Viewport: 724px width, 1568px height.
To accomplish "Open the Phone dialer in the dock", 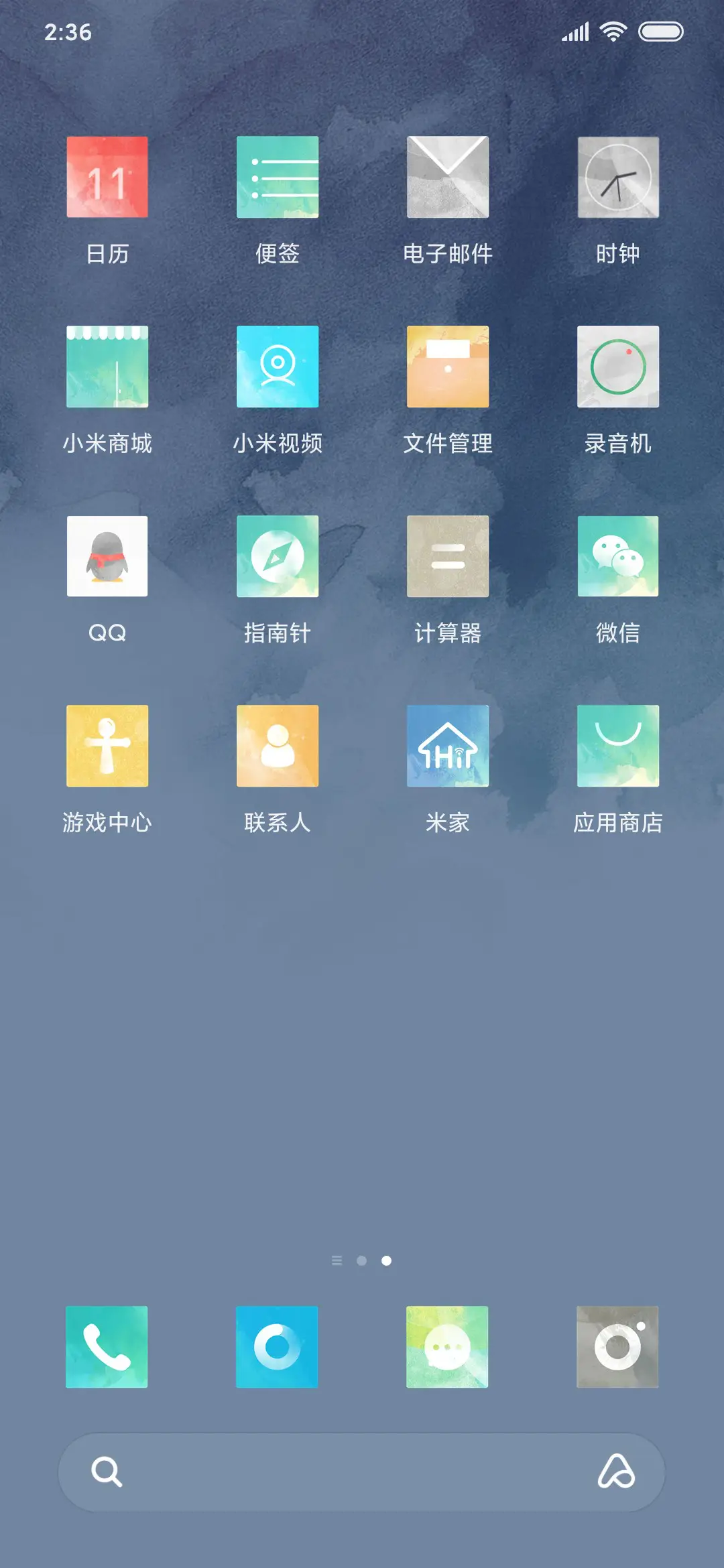I will coord(107,1347).
